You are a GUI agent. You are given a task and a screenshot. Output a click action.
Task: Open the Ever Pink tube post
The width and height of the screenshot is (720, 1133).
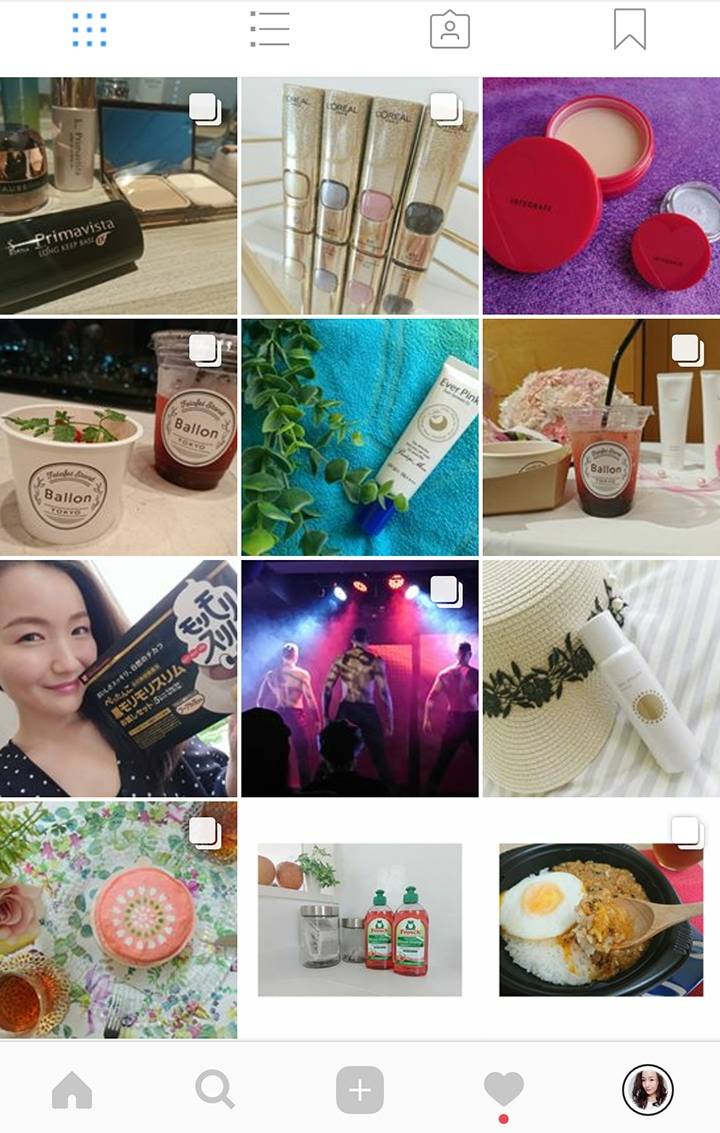point(359,437)
